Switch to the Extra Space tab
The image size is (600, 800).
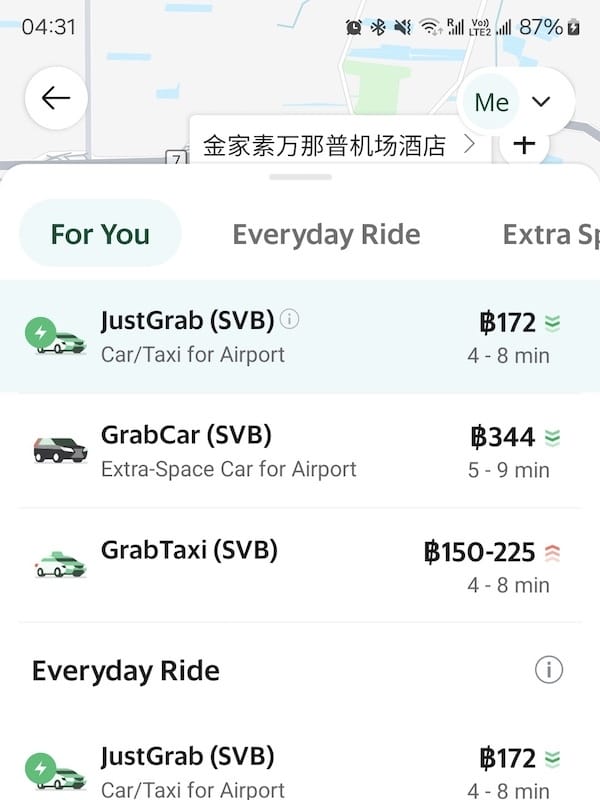(x=550, y=234)
